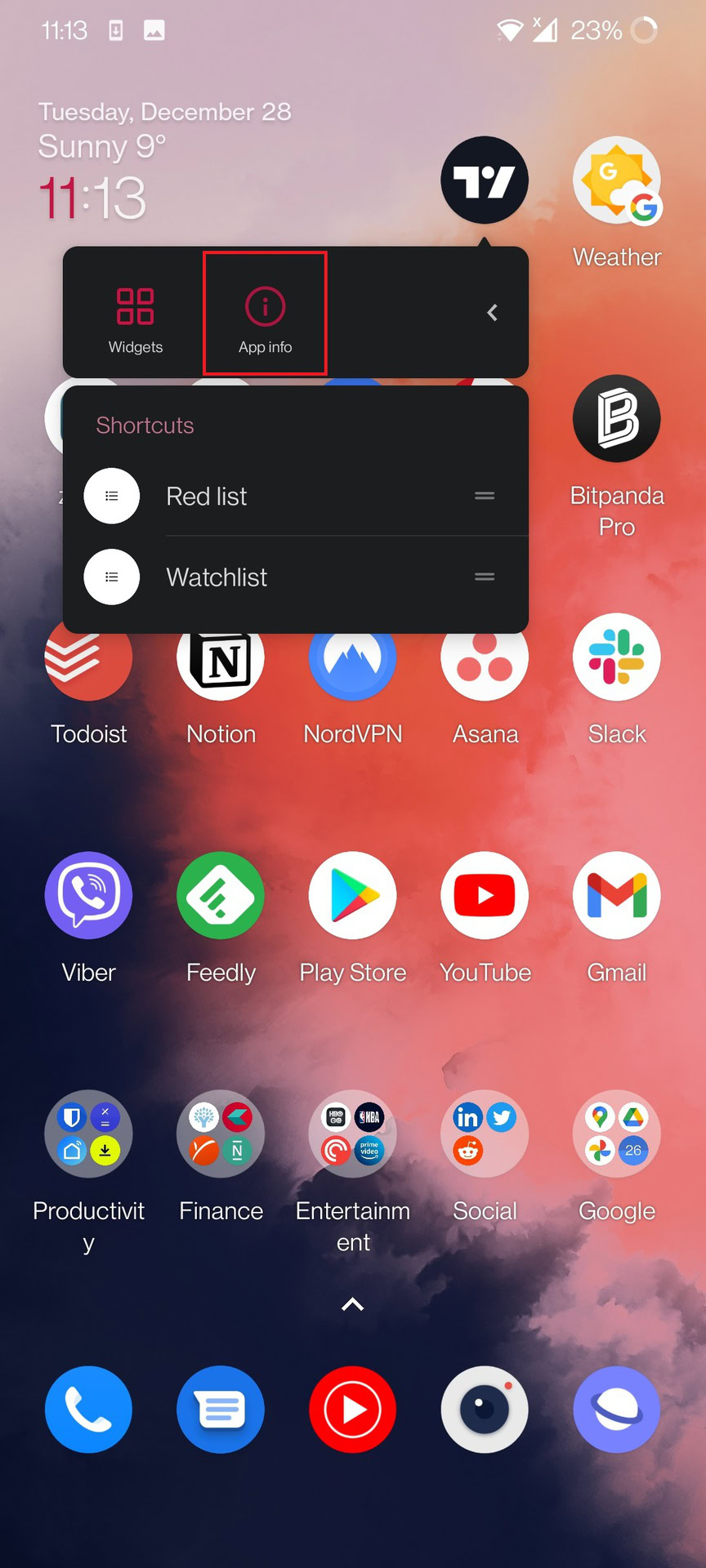The image size is (706, 1568).
Task: Open the Productivity folder
Action: click(x=88, y=1134)
